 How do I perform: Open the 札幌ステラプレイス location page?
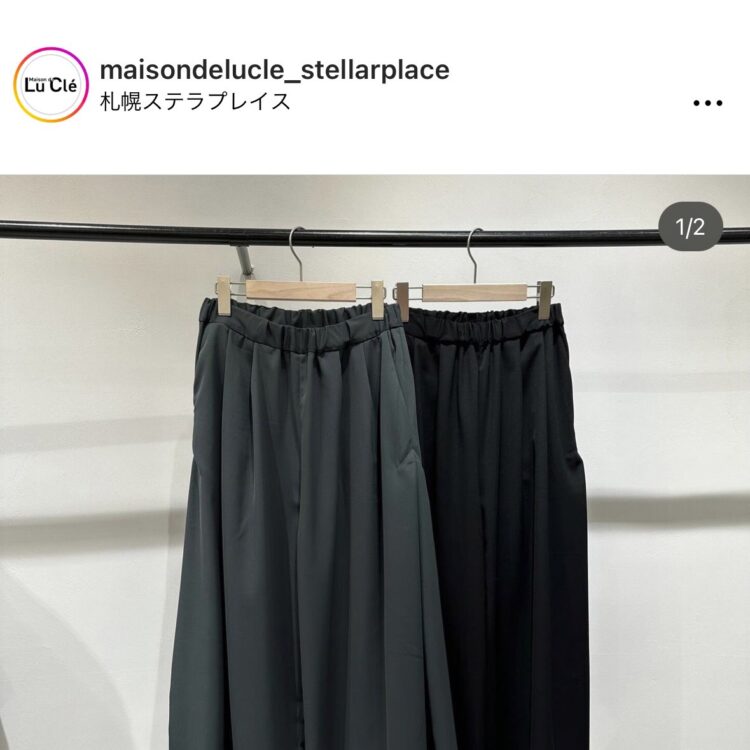tap(196, 102)
